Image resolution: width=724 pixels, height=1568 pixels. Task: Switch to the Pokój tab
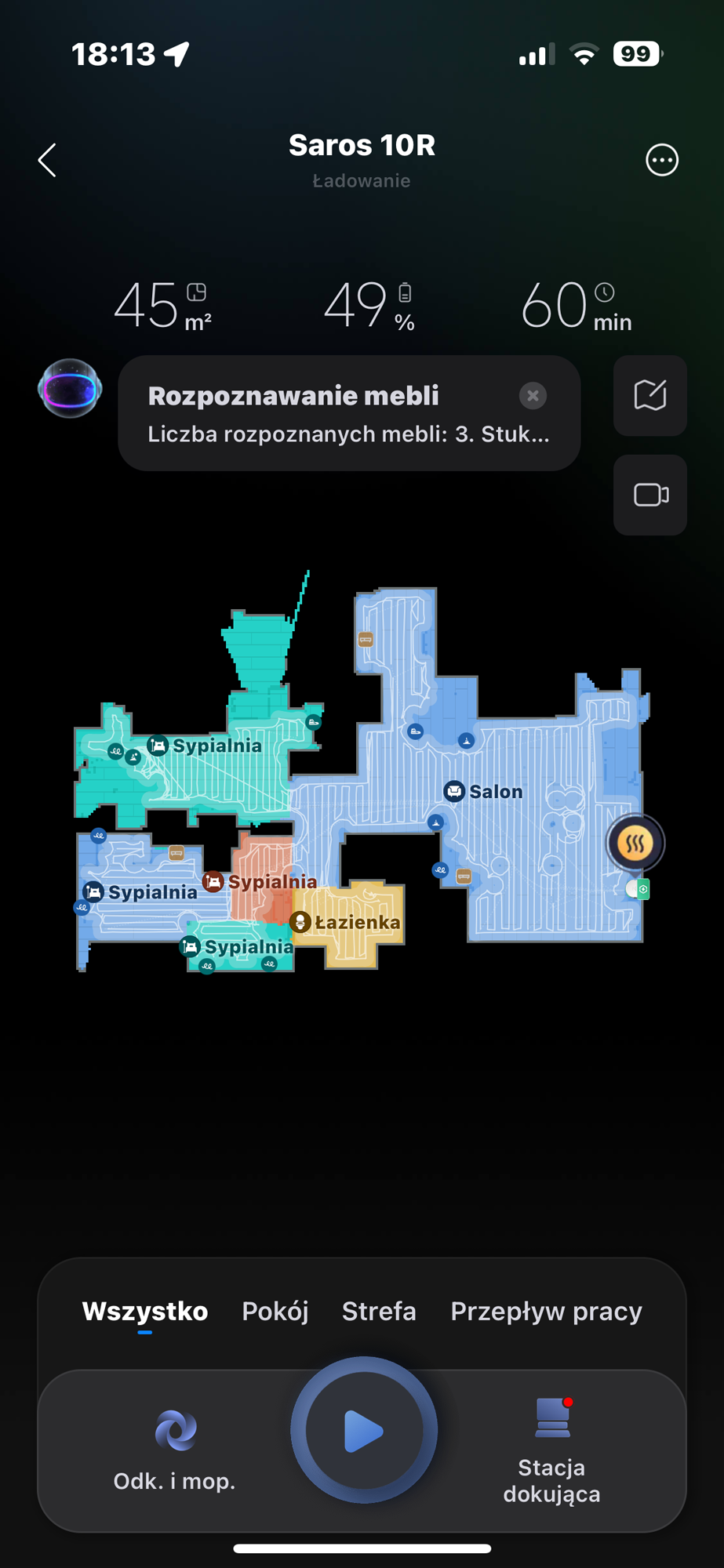coord(275,1312)
